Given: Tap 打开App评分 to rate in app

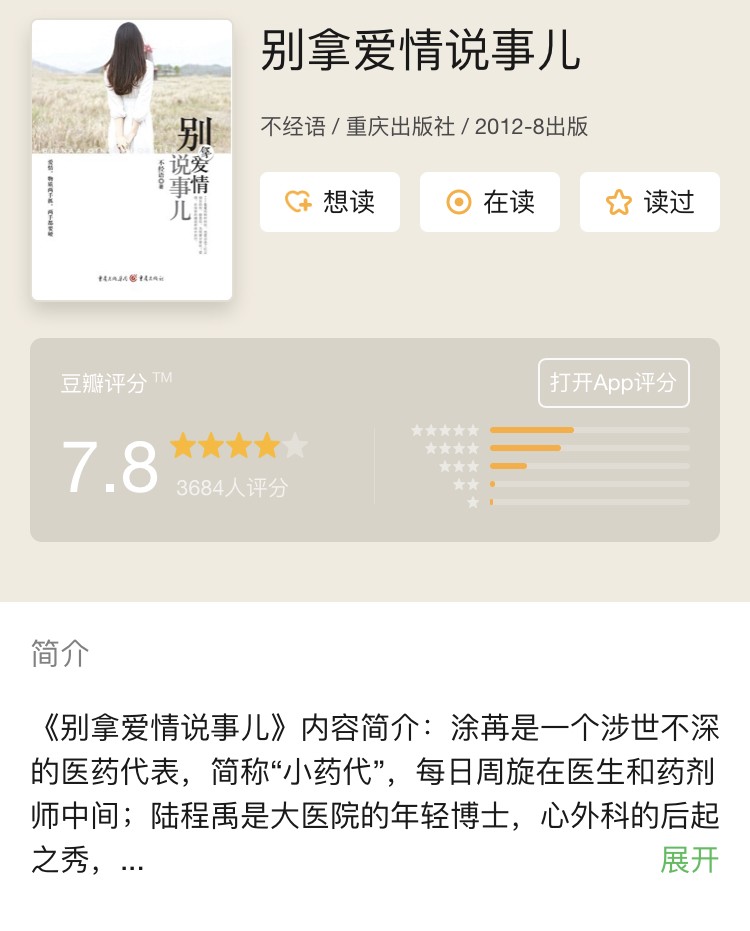Looking at the screenshot, I should pyautogui.click(x=614, y=383).
